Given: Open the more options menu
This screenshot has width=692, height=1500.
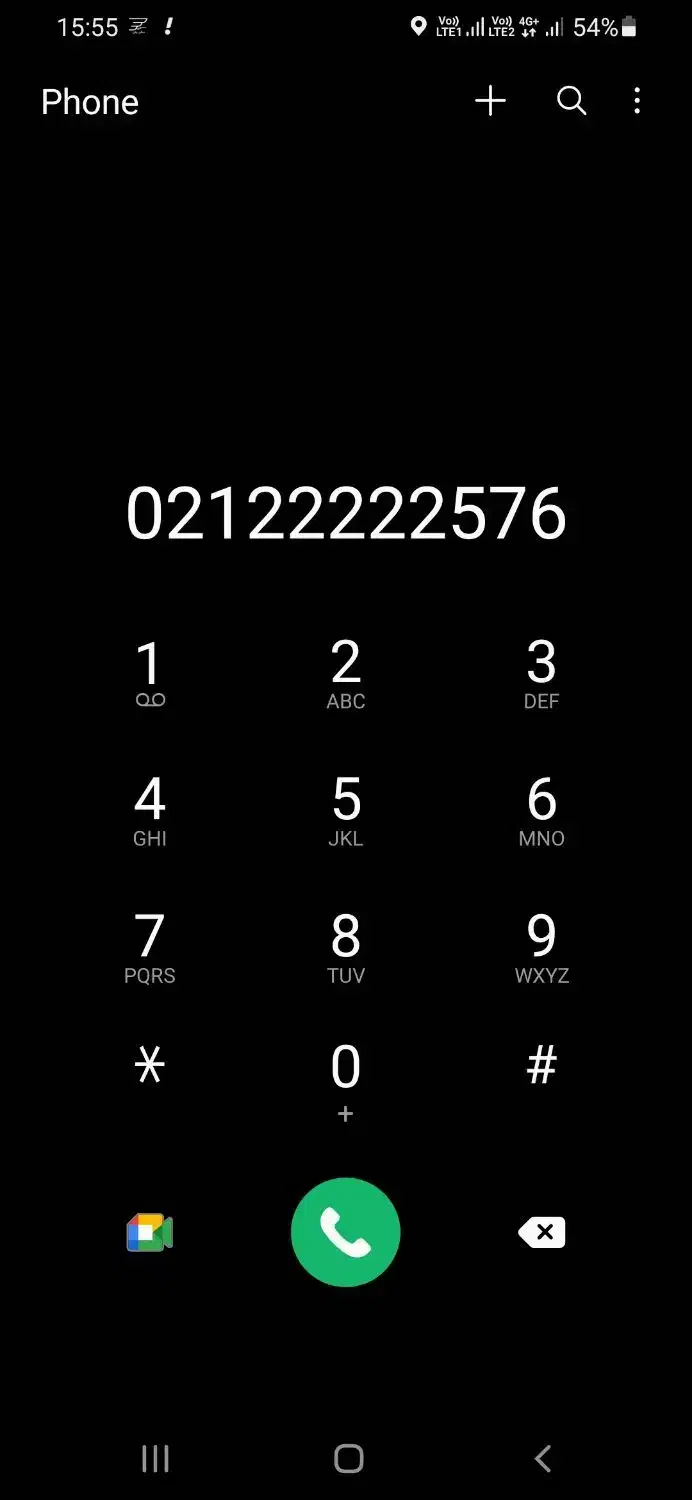Looking at the screenshot, I should coord(637,101).
